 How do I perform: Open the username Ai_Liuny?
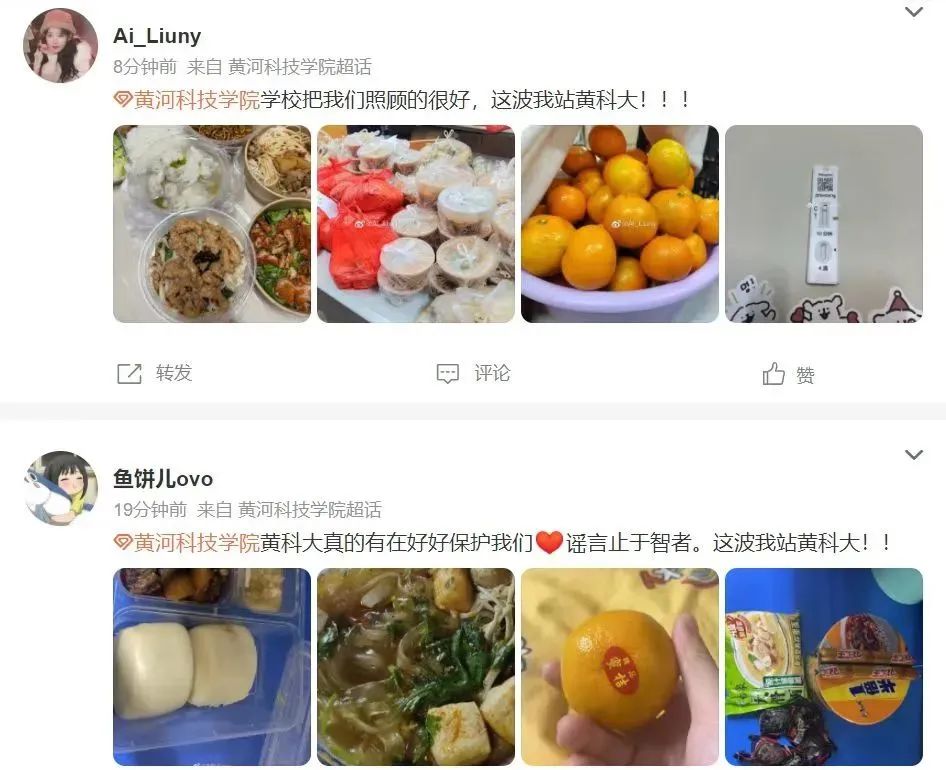click(x=157, y=36)
